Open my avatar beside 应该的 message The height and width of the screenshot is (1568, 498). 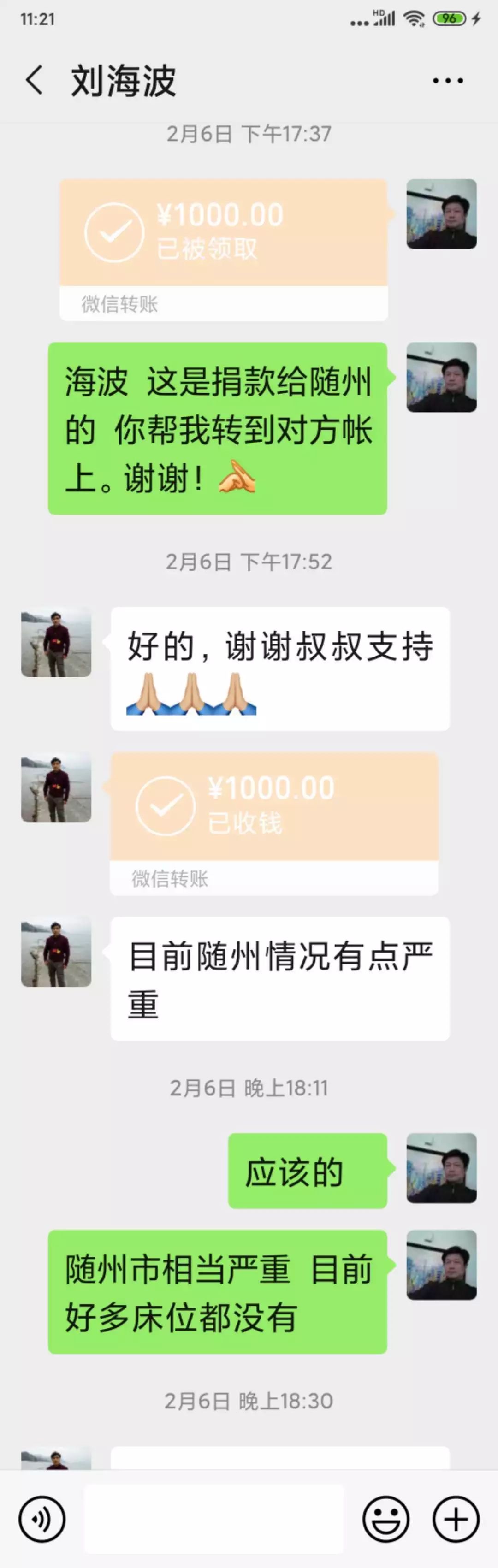(x=441, y=1168)
